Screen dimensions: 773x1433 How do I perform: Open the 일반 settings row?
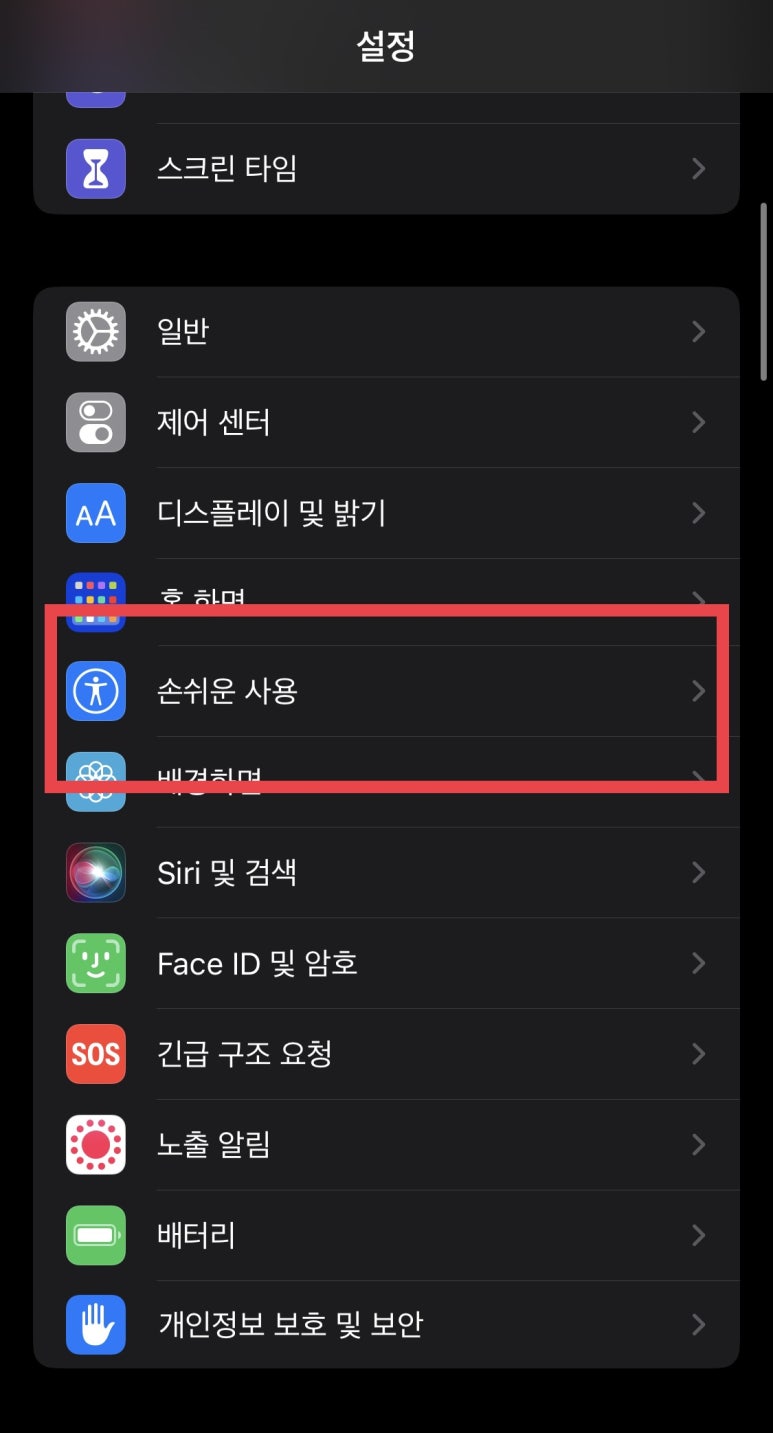tap(386, 332)
